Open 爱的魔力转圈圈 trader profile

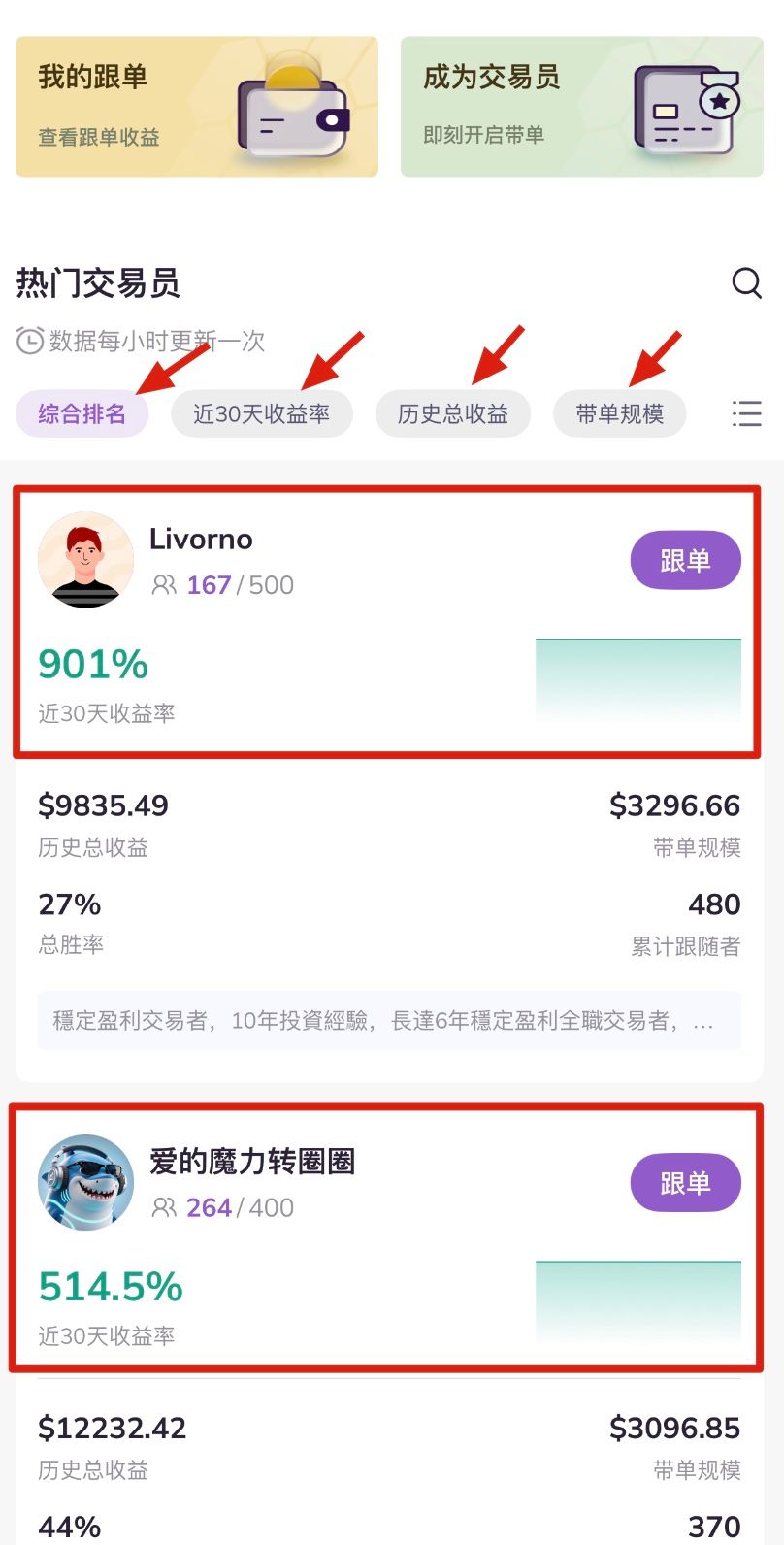(x=252, y=1162)
